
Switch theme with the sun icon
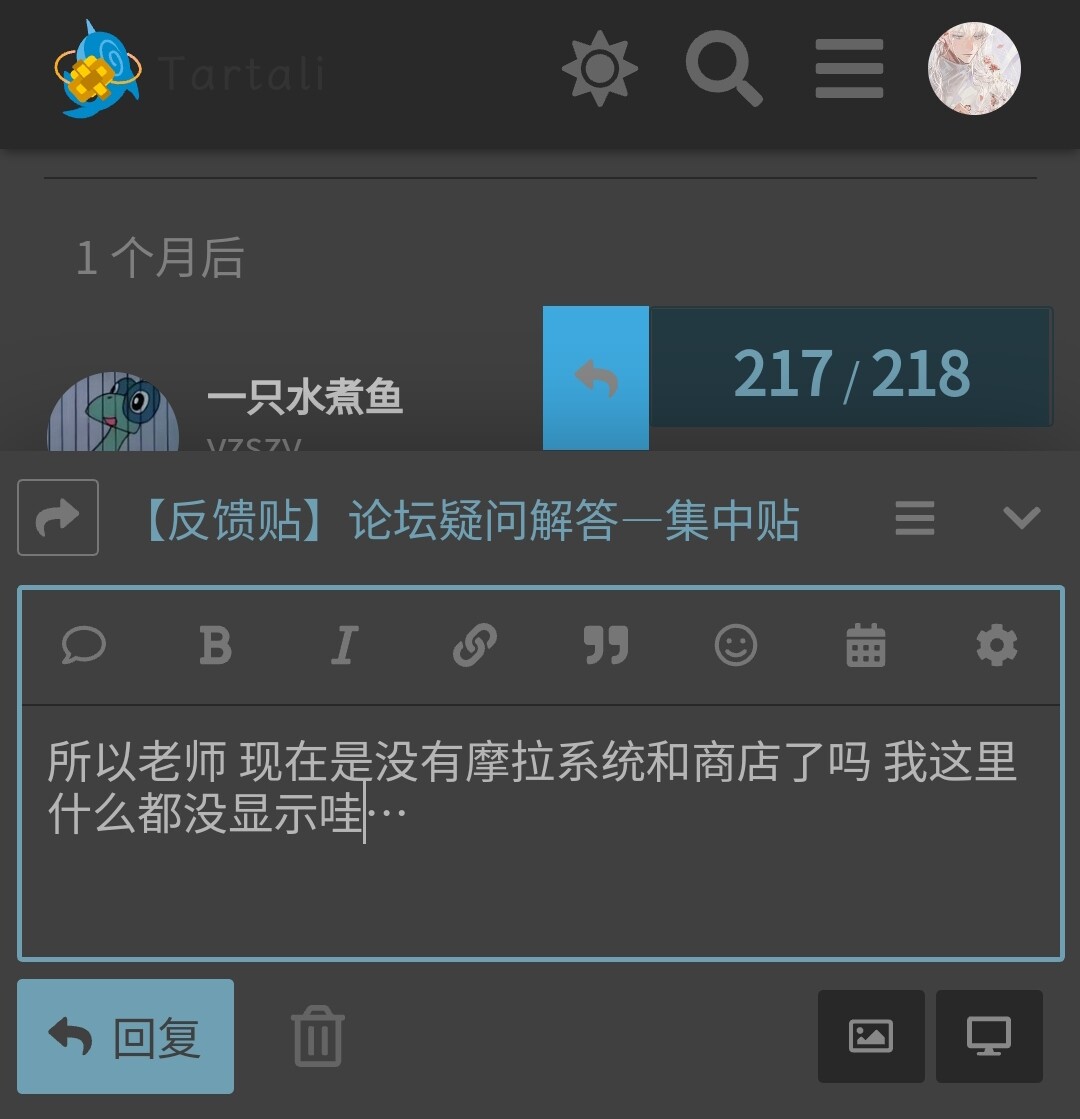599,69
